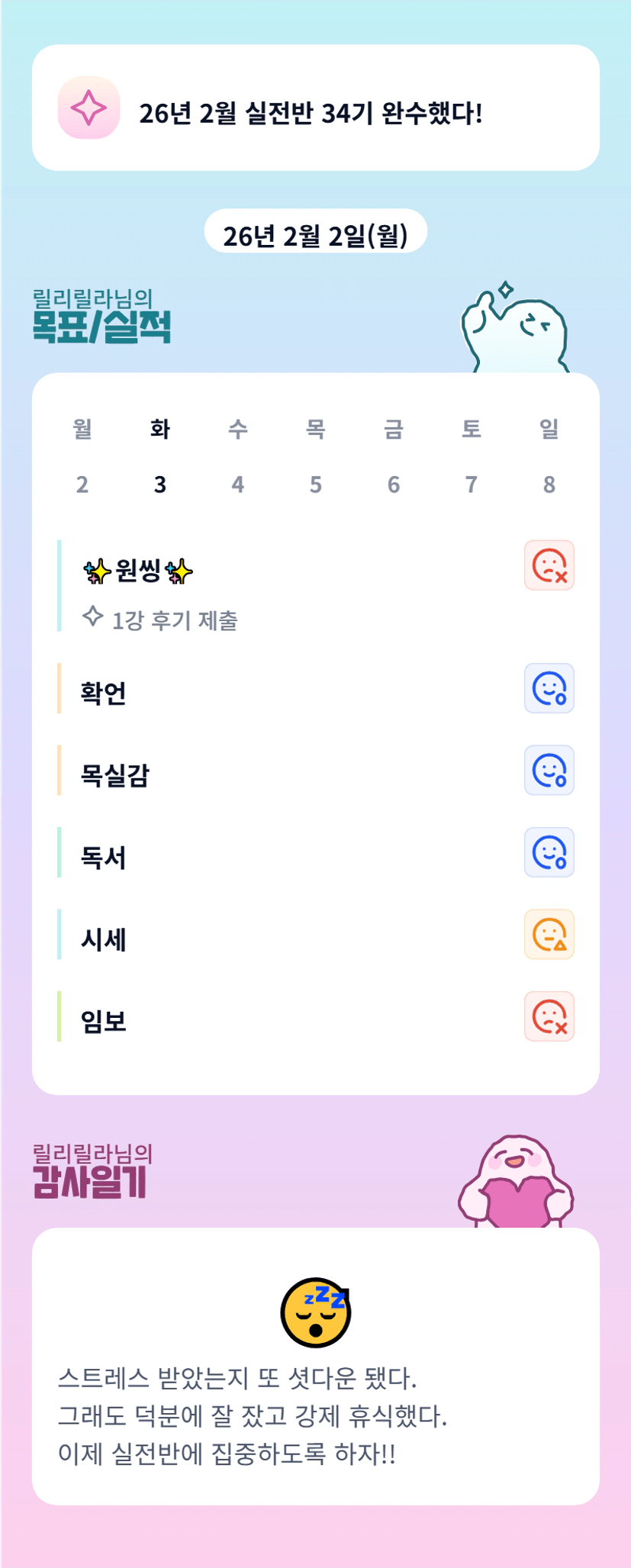Switch to Thursday the 5th

coord(316,456)
